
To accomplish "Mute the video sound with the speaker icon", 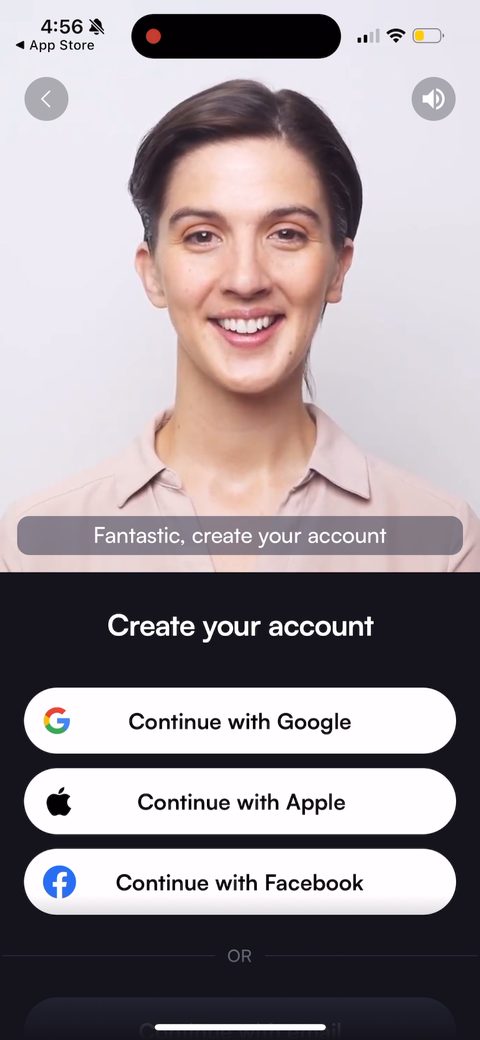I will (x=434, y=99).
